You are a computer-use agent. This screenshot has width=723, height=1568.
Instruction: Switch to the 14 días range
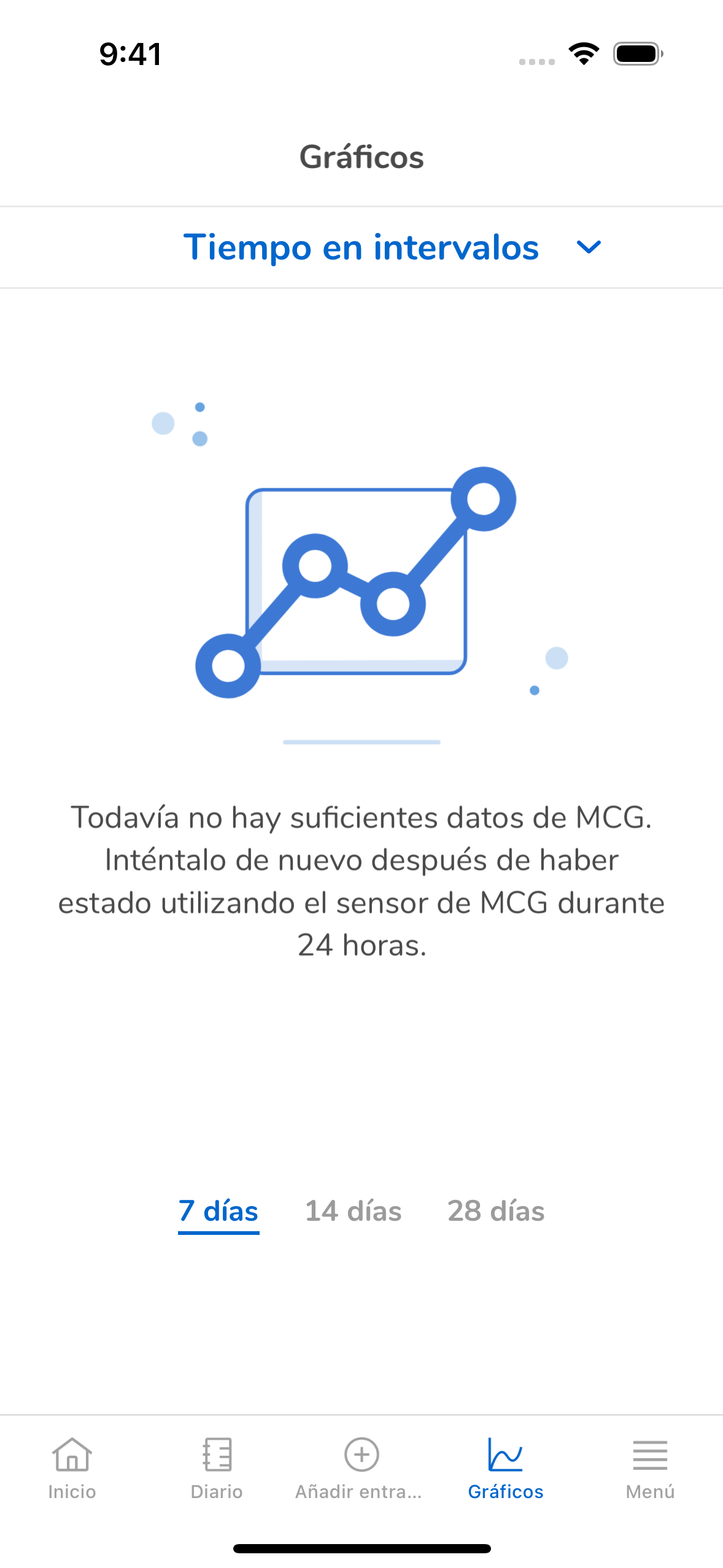tap(353, 1212)
